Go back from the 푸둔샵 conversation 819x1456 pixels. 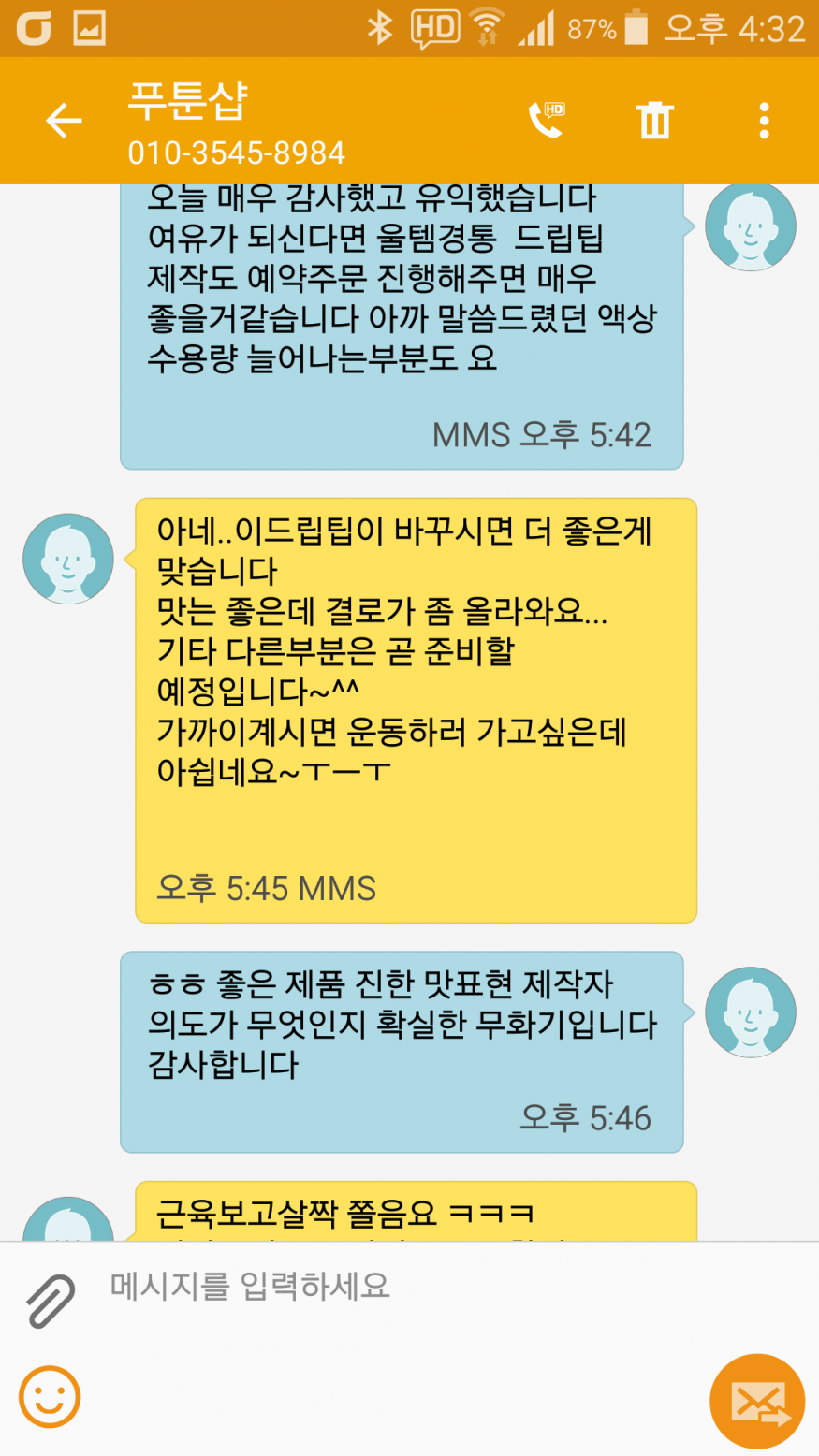(64, 121)
